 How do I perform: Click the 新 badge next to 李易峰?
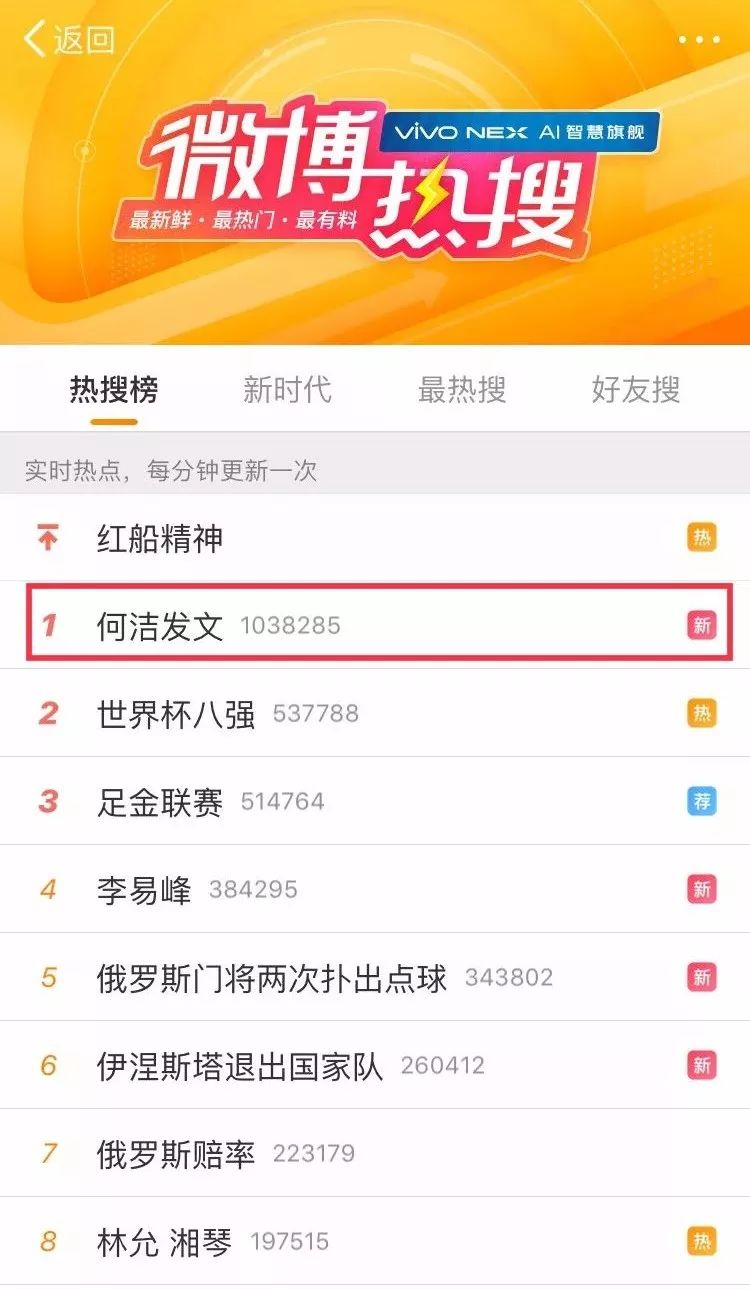click(703, 889)
